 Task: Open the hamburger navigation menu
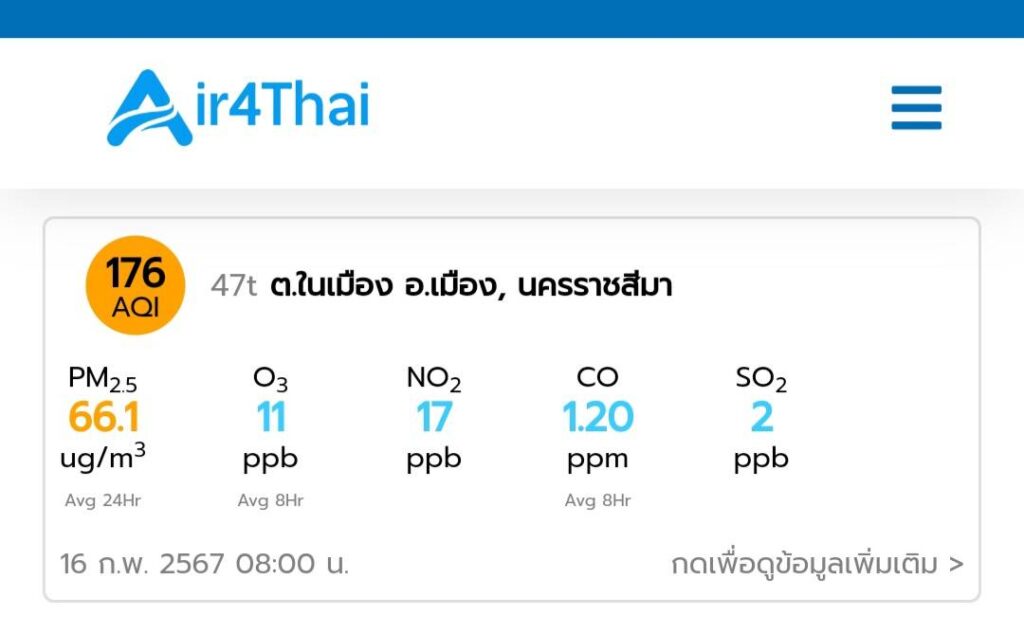click(x=916, y=107)
